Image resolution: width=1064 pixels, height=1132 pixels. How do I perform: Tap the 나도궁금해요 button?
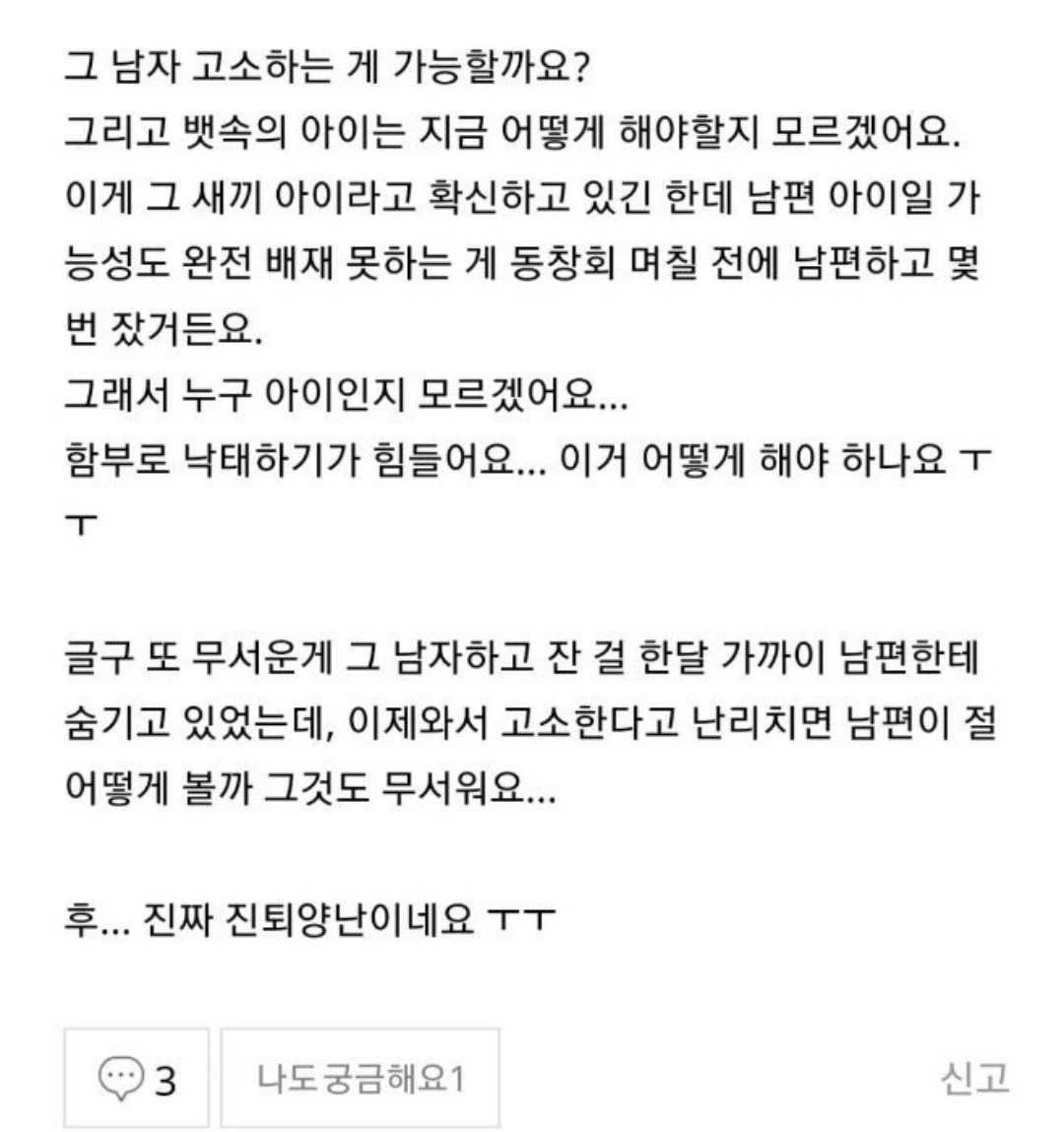(x=360, y=1078)
